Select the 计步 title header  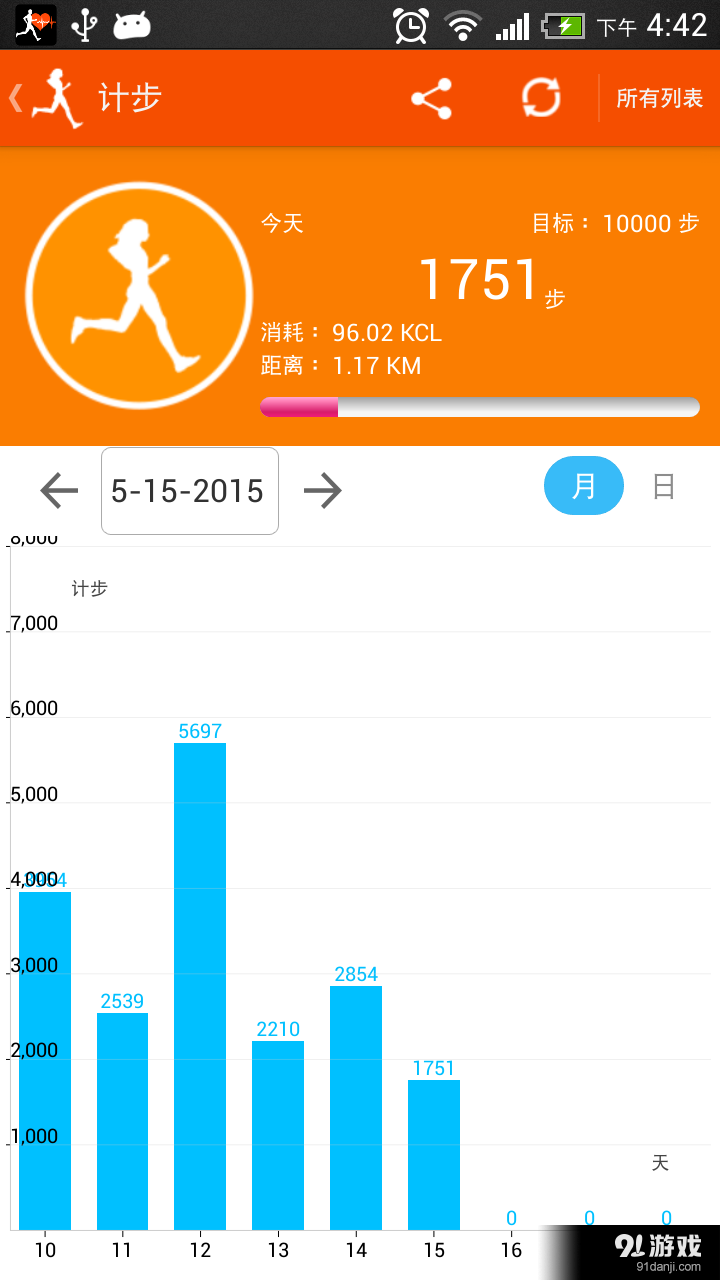click(126, 97)
